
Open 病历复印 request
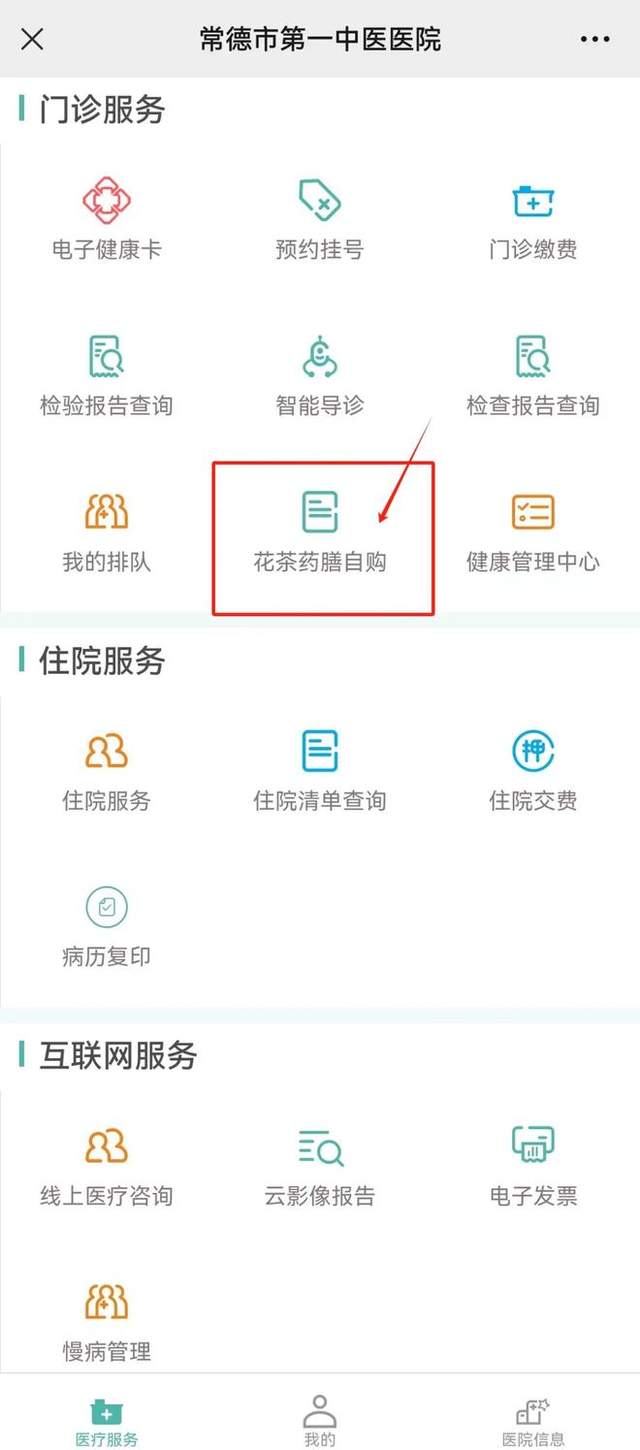coord(106,926)
